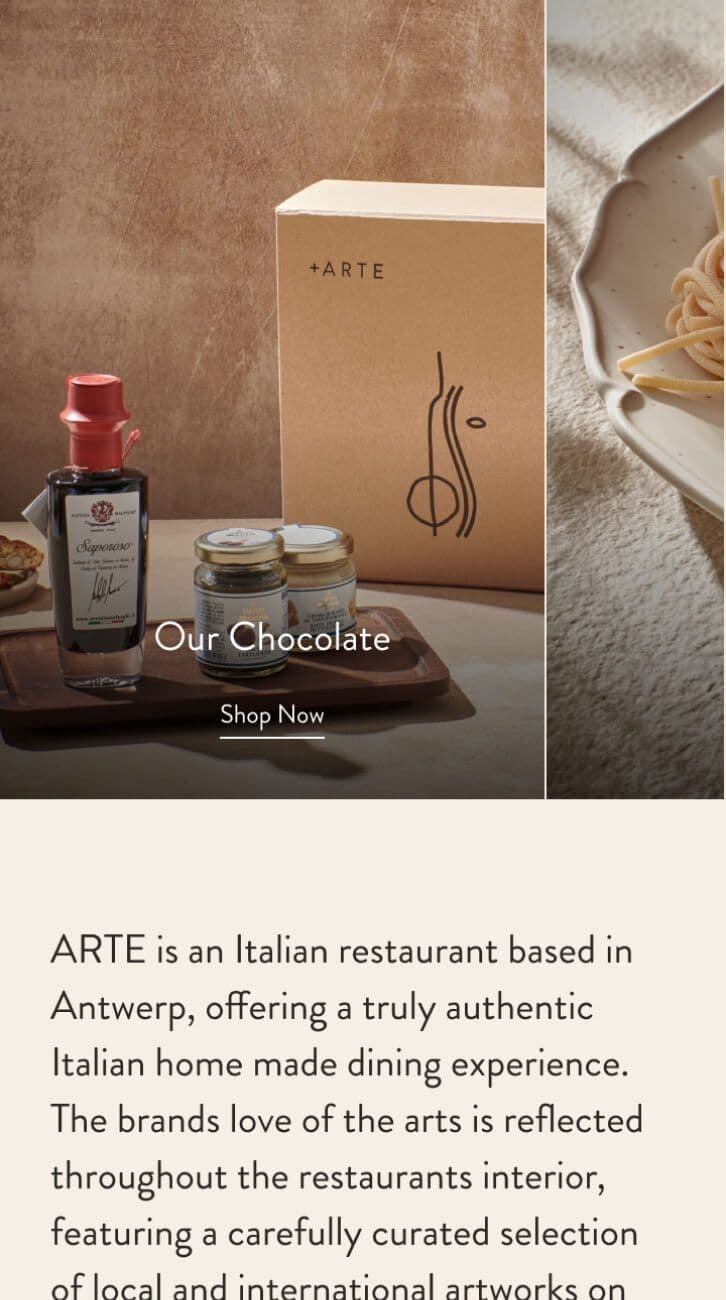
Task: Open the pasta dish tile
Action: point(636,400)
